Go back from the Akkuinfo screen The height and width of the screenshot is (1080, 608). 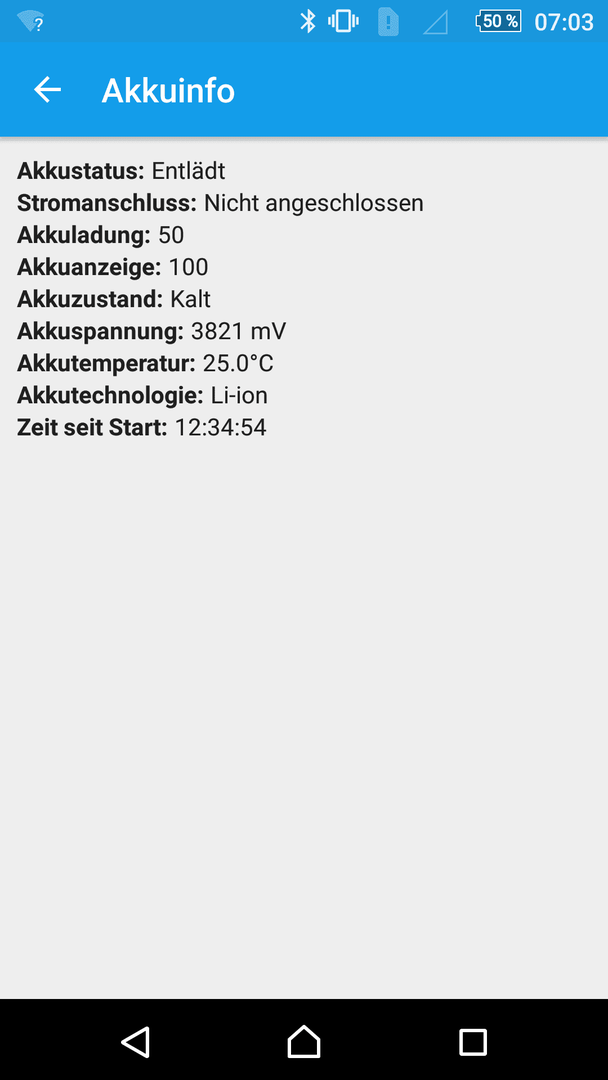point(48,90)
